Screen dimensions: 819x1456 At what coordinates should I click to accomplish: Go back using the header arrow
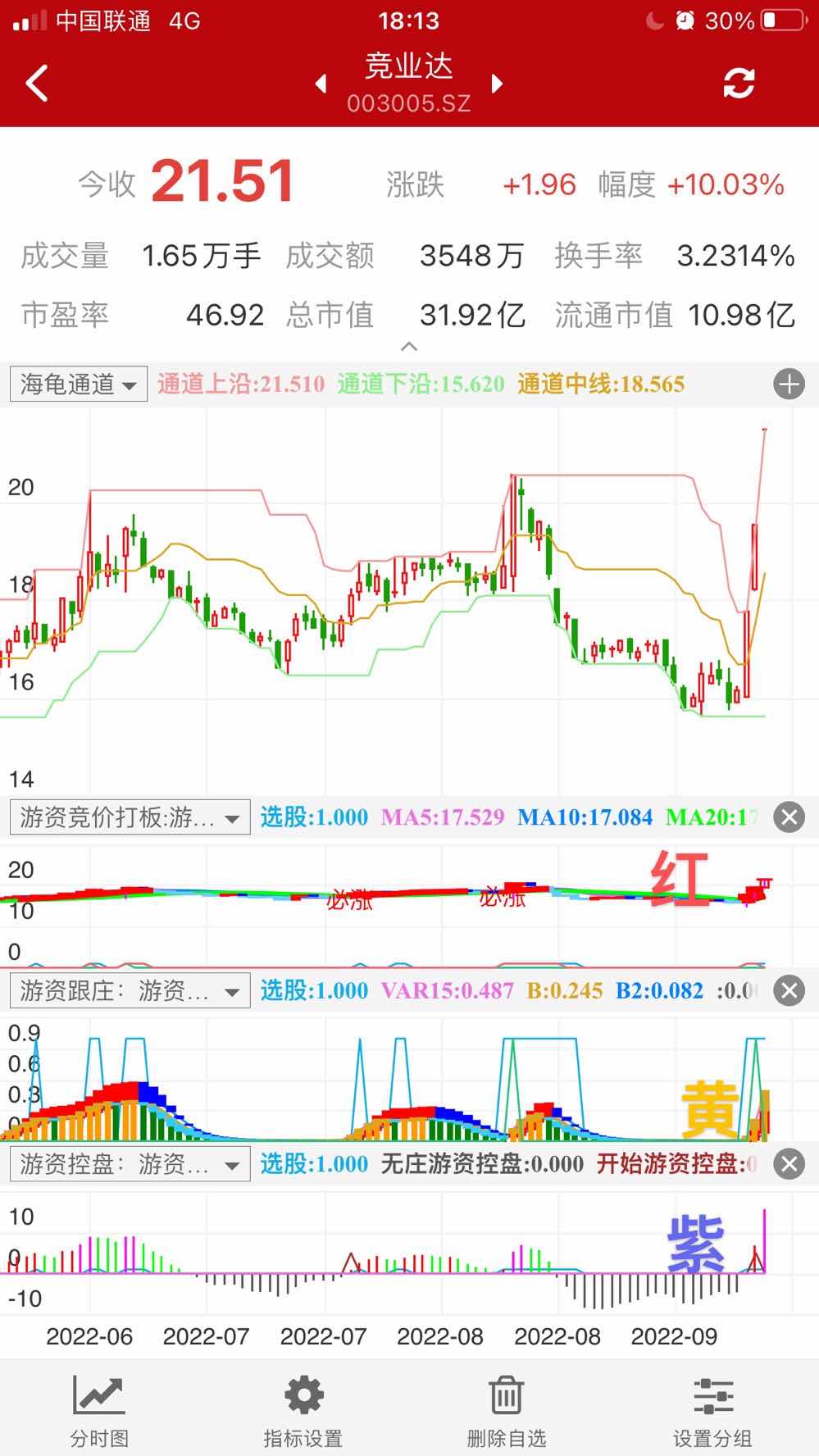click(37, 83)
